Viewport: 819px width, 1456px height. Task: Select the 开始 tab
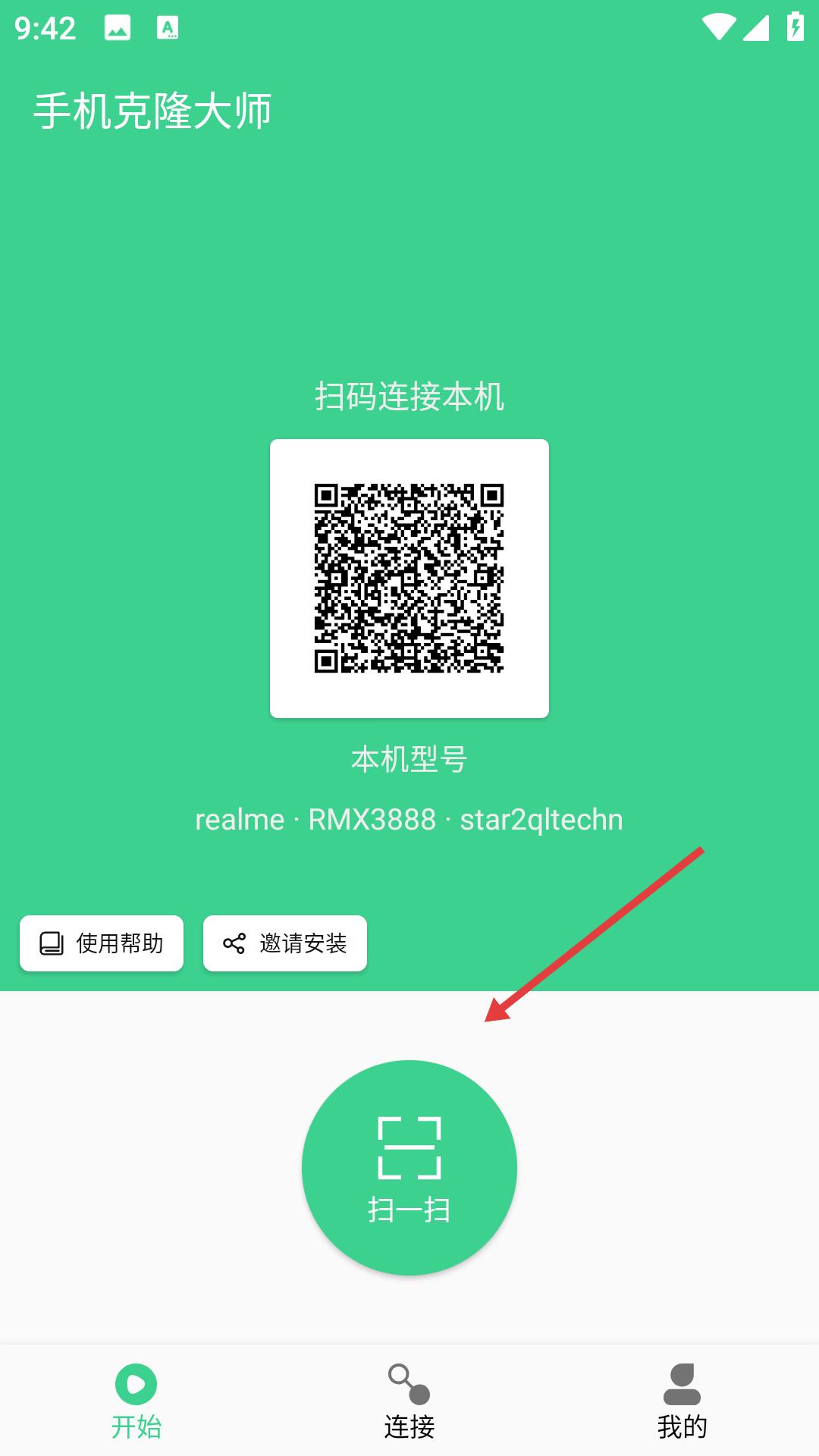[136, 1401]
